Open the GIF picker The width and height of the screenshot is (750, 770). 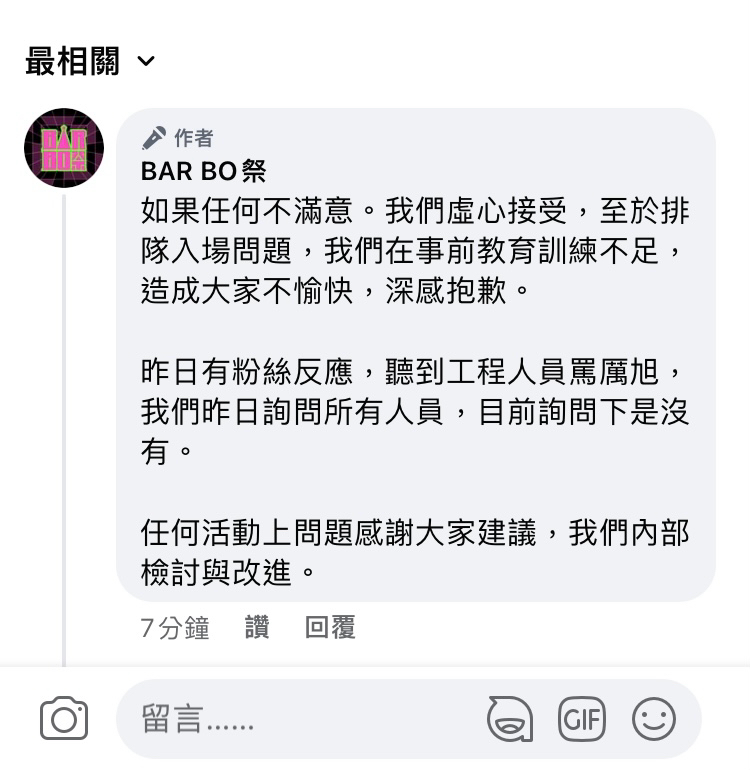[x=582, y=719]
